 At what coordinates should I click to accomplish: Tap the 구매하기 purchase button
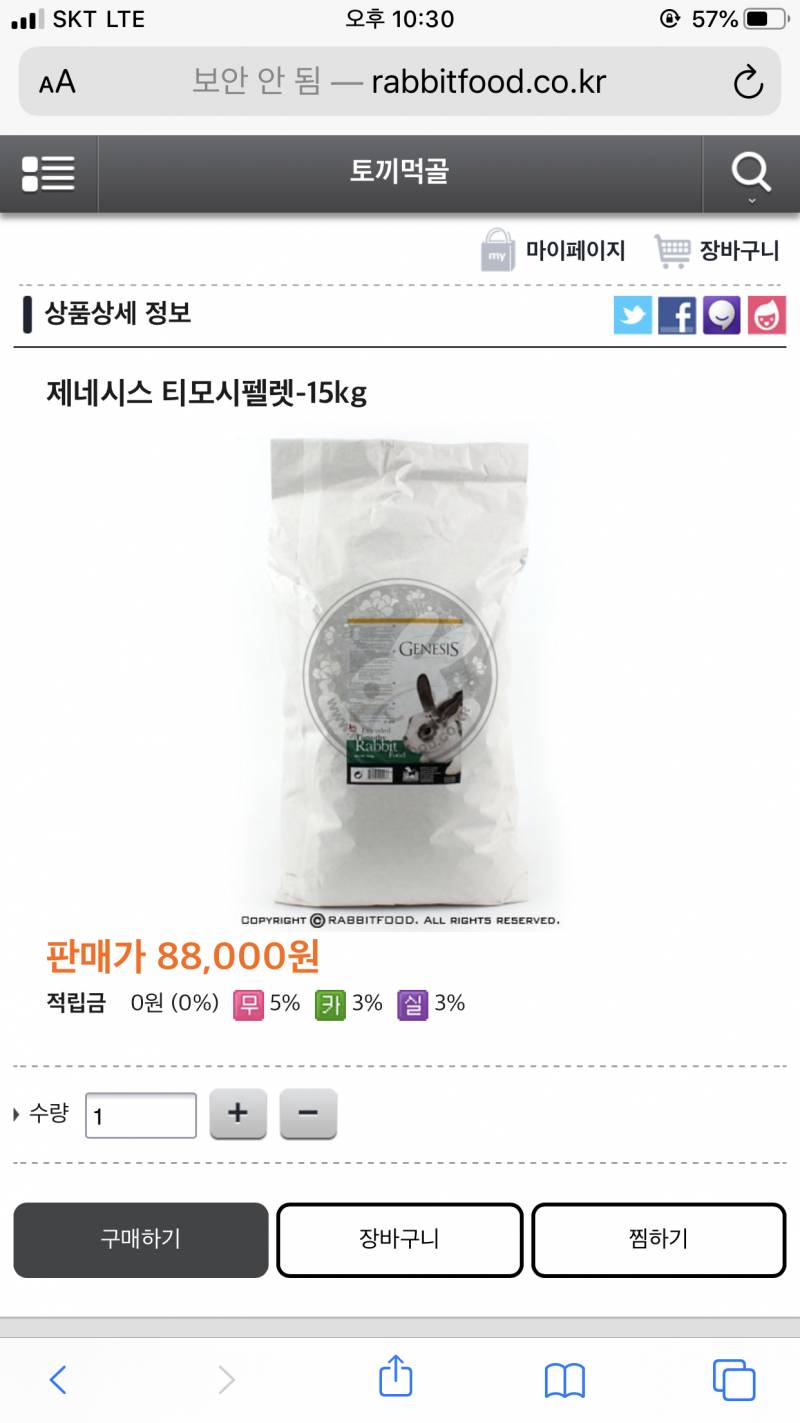pyautogui.click(x=139, y=1239)
